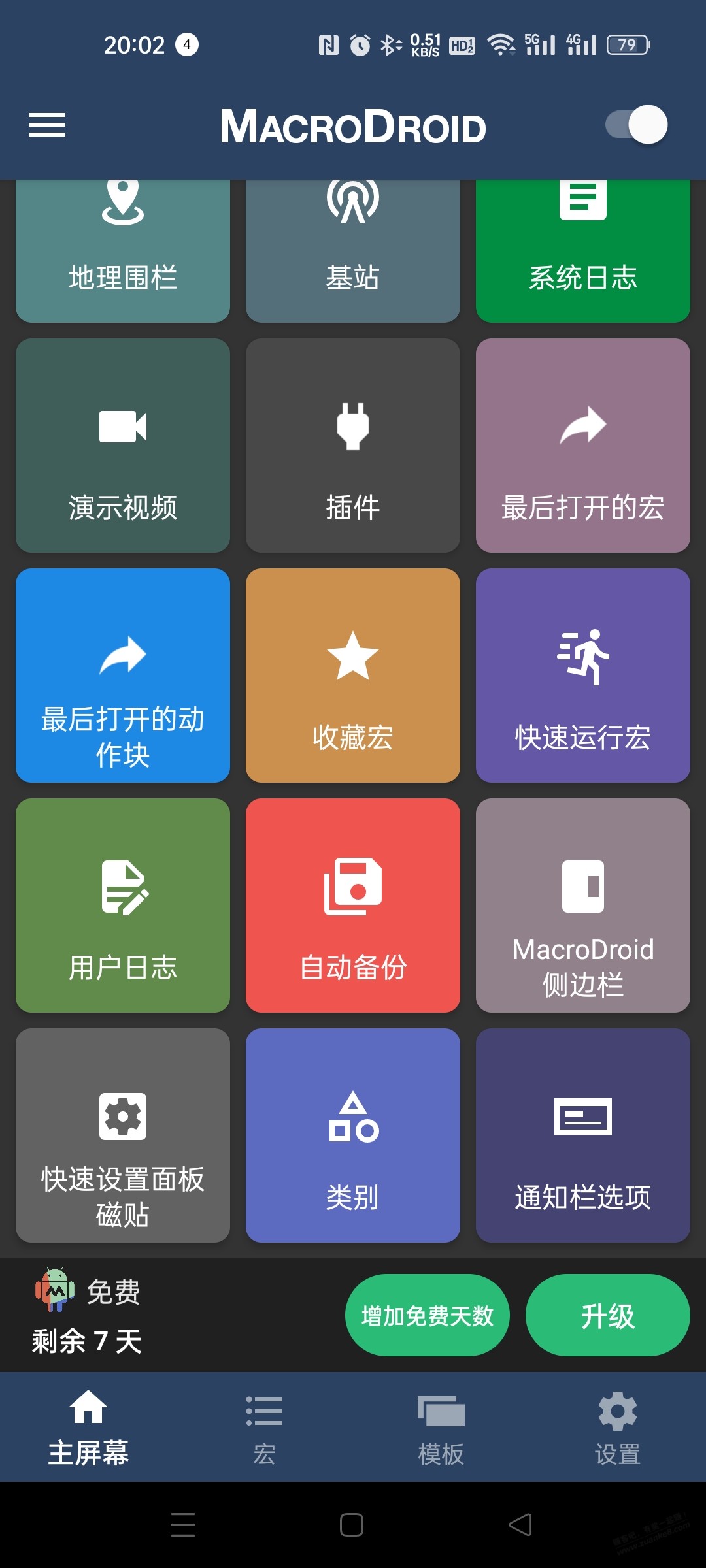View the 用户日志 tile
Image resolution: width=706 pixels, height=1568 pixels.
pos(123,906)
